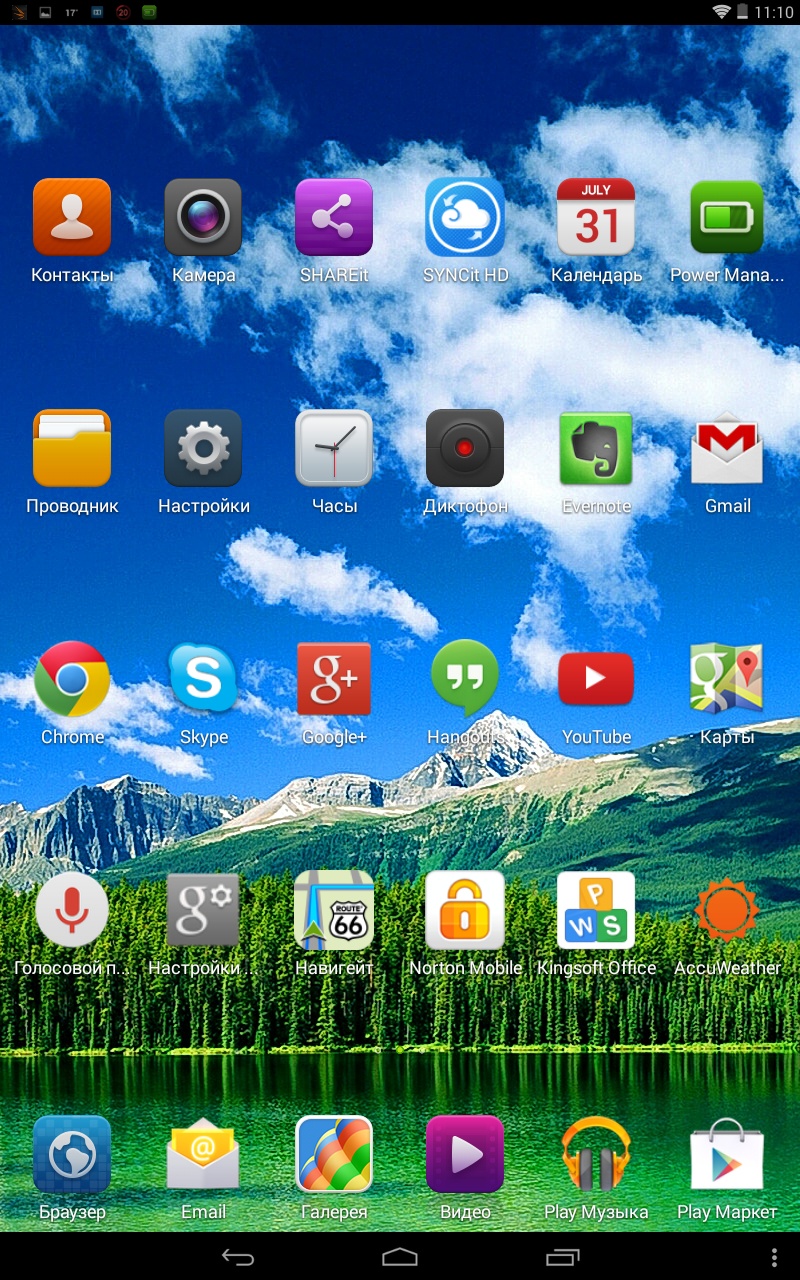The height and width of the screenshot is (1280, 800).
Task: Launch Play Маркет
Action: [727, 1155]
